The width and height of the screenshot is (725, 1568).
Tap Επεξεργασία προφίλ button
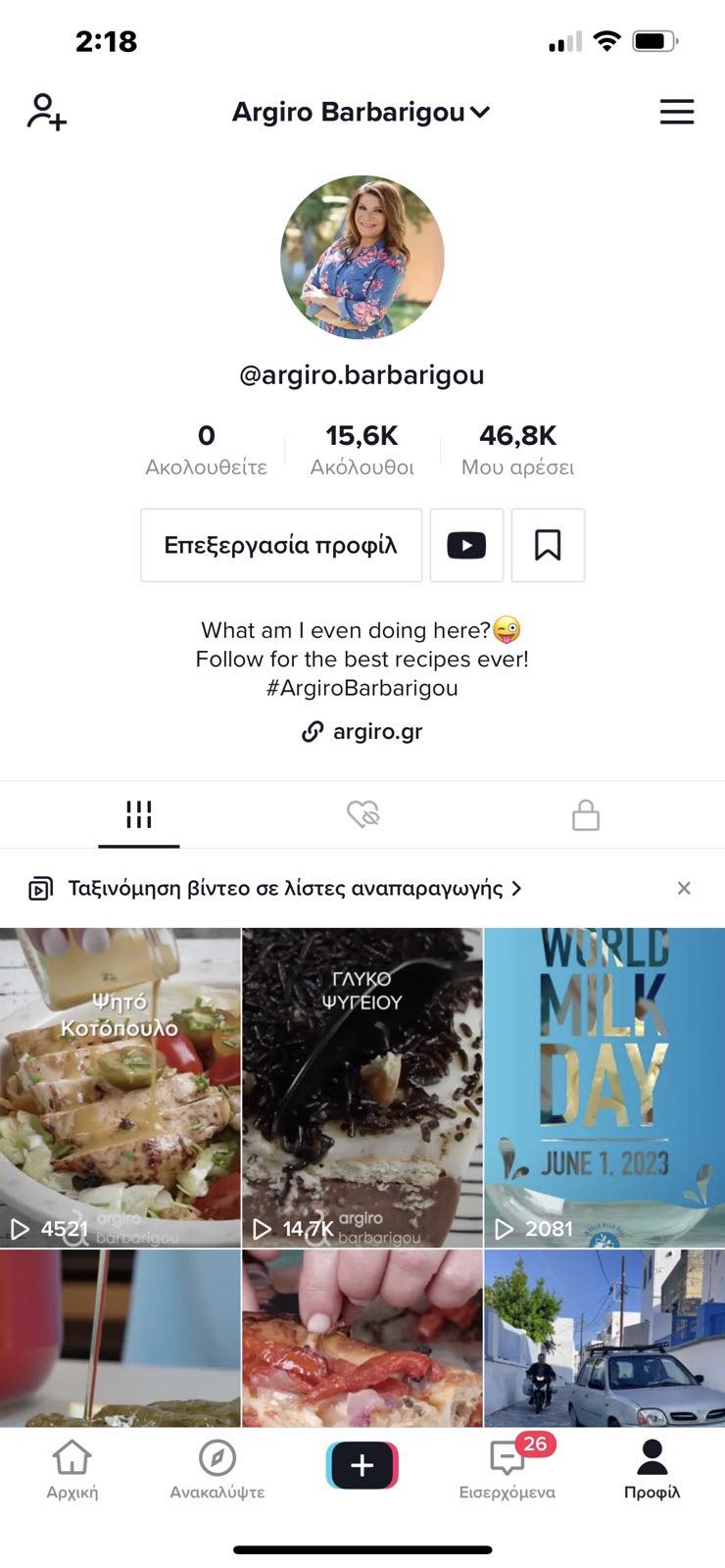click(x=281, y=545)
